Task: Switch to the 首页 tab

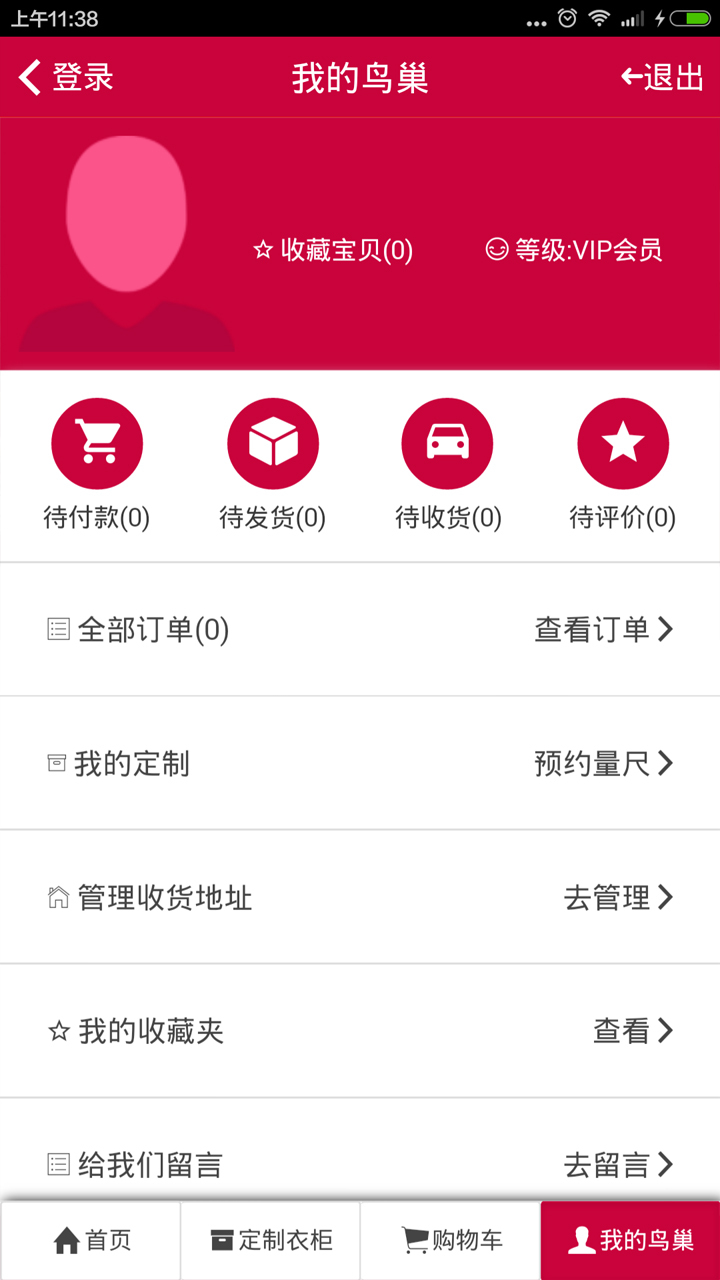Action: (x=91, y=1241)
